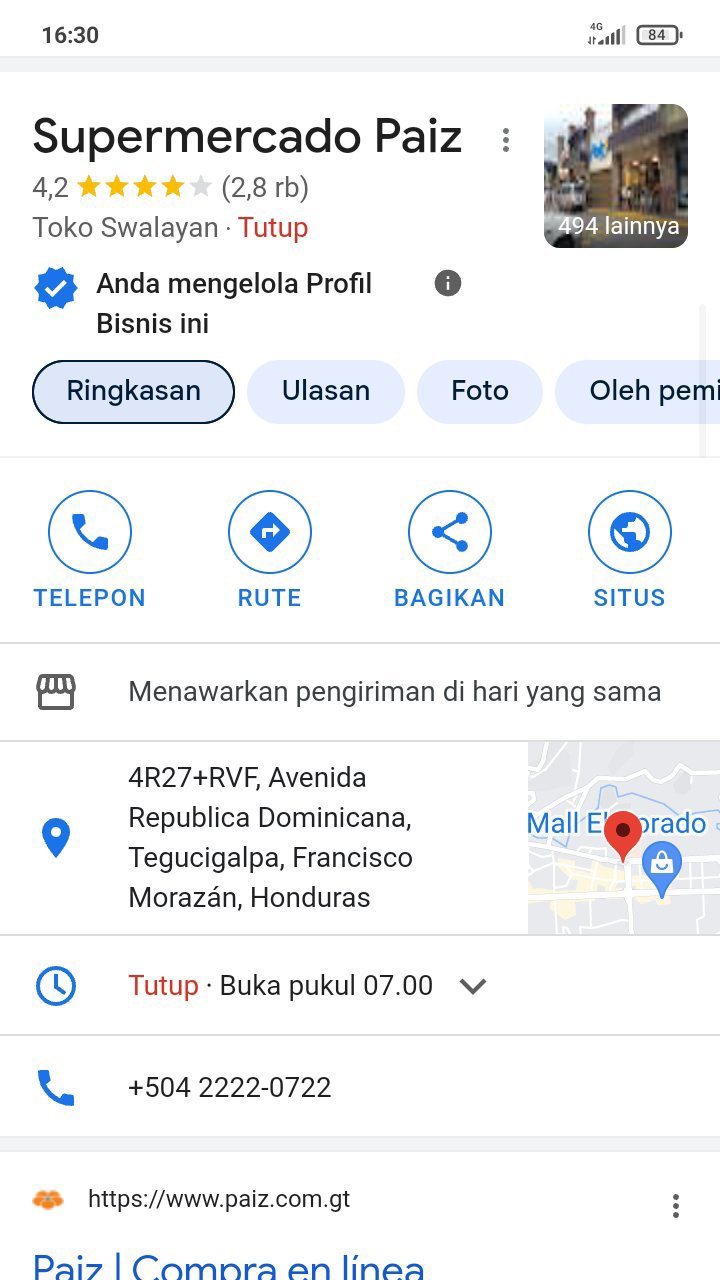The width and height of the screenshot is (720, 1280).
Task: Tap the info icon next to Profil Bisnis
Action: tap(448, 283)
